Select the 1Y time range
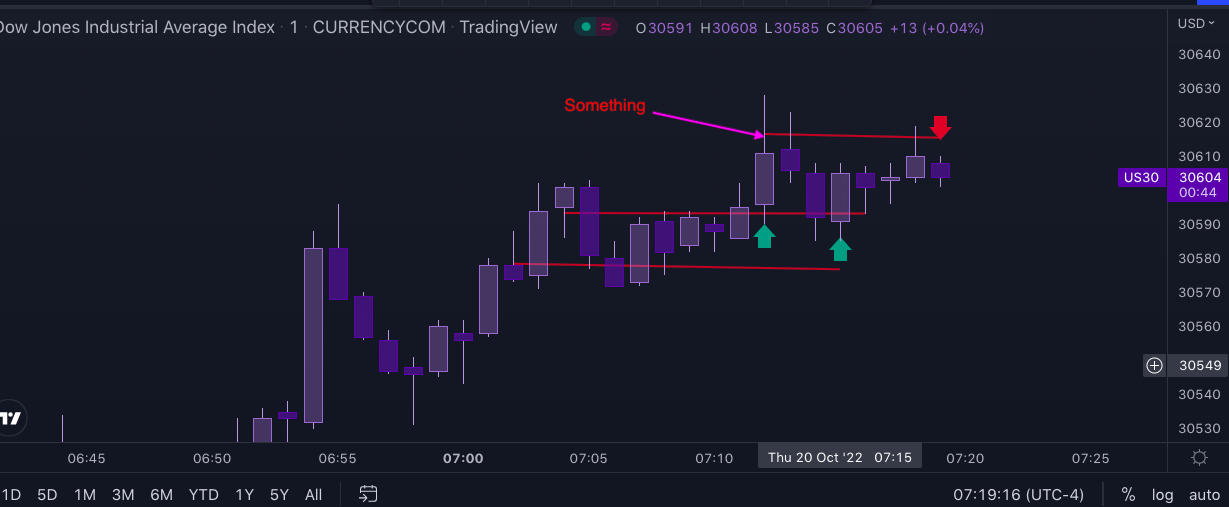 (x=244, y=494)
